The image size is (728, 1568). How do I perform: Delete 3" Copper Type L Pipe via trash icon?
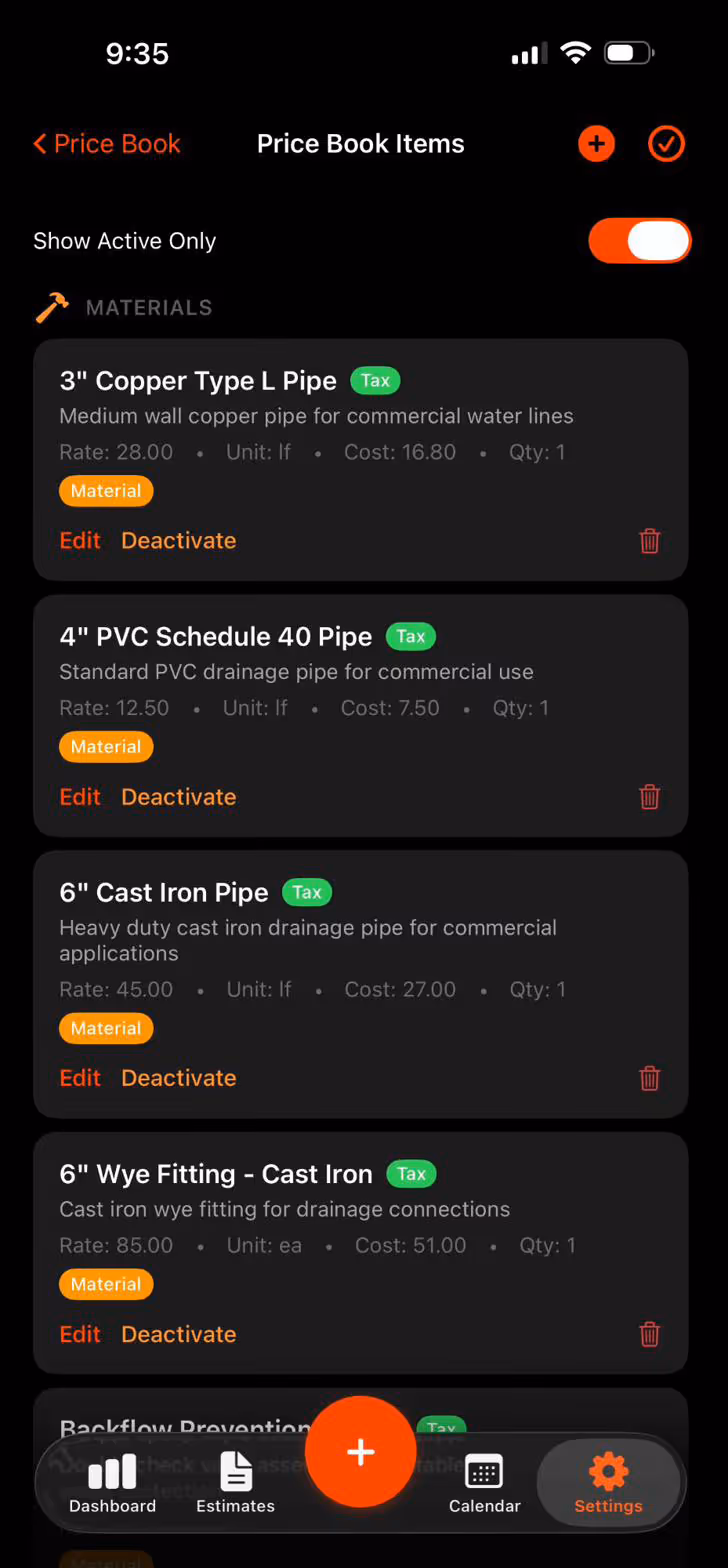point(649,541)
